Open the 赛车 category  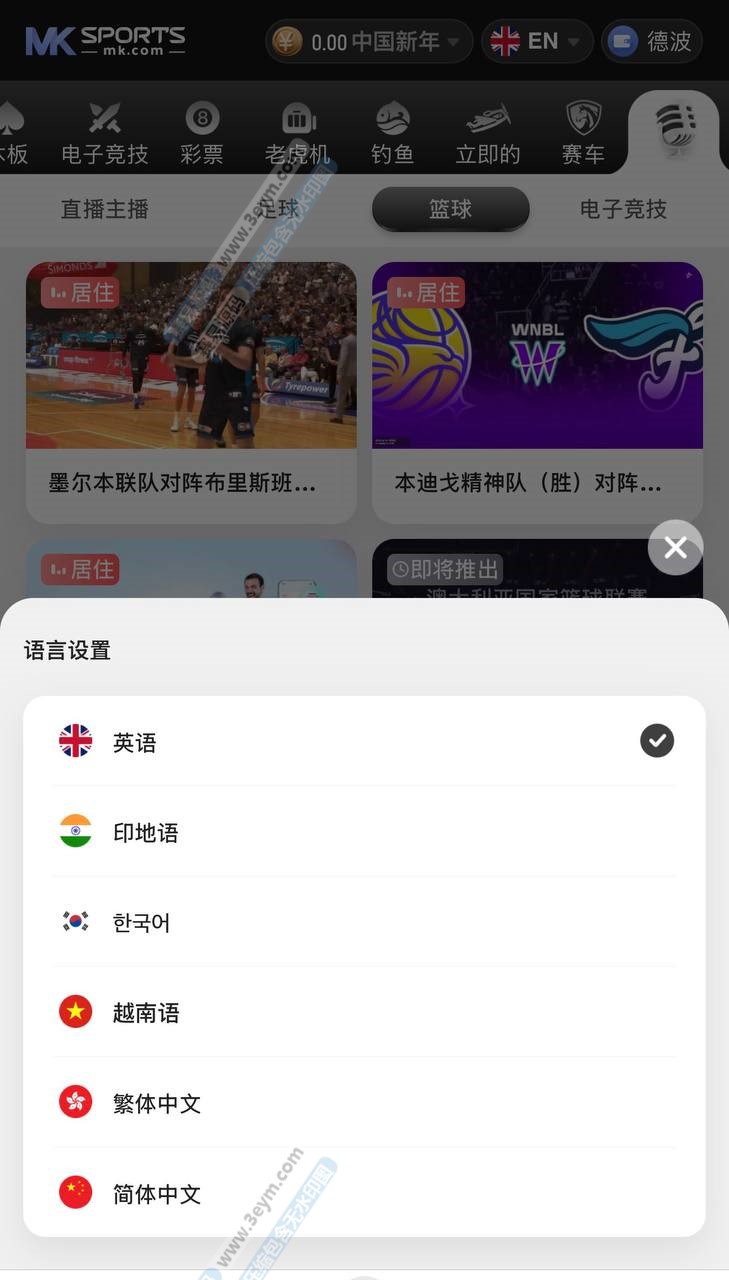coord(583,133)
